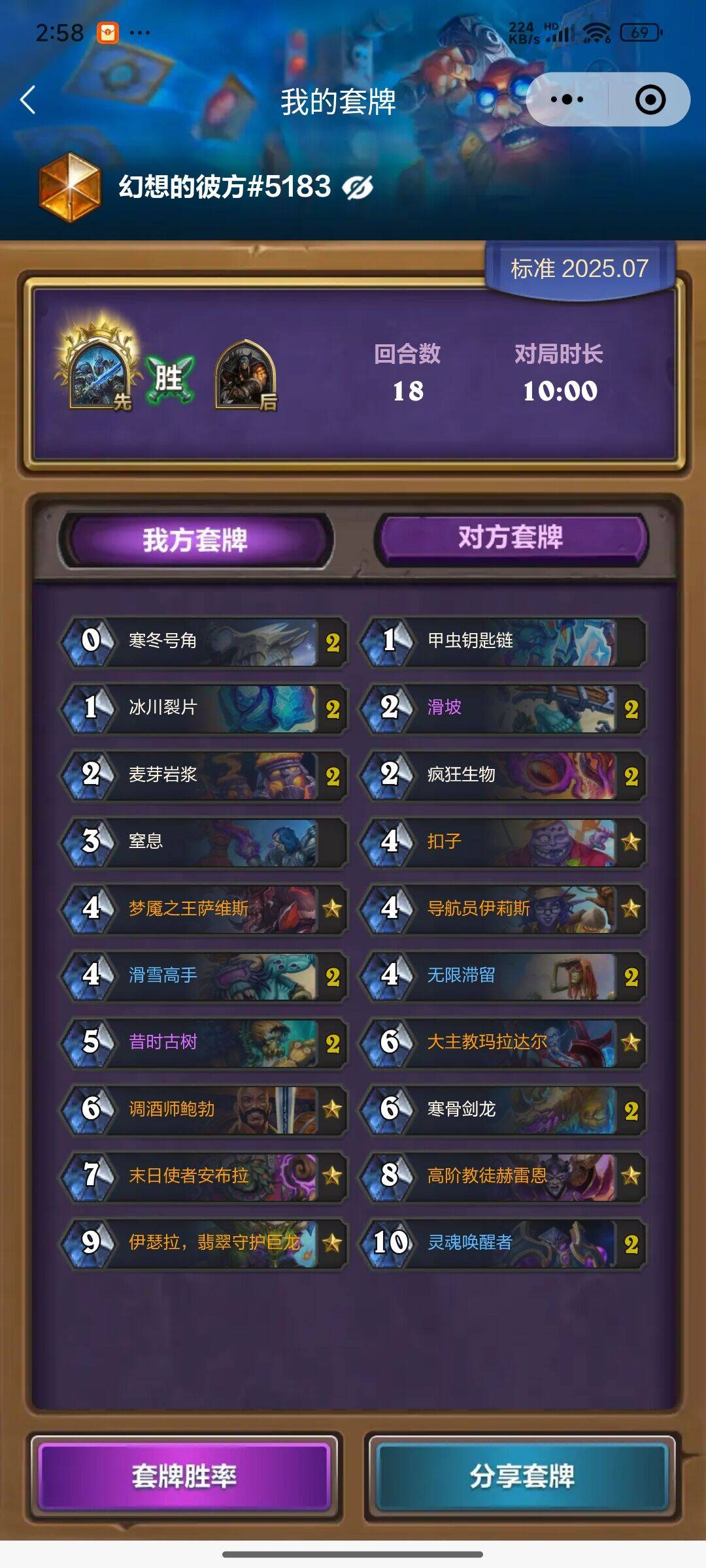Image resolution: width=706 pixels, height=1568 pixels.
Task: Open the 甲虫钥匙链 card
Action: (502, 642)
